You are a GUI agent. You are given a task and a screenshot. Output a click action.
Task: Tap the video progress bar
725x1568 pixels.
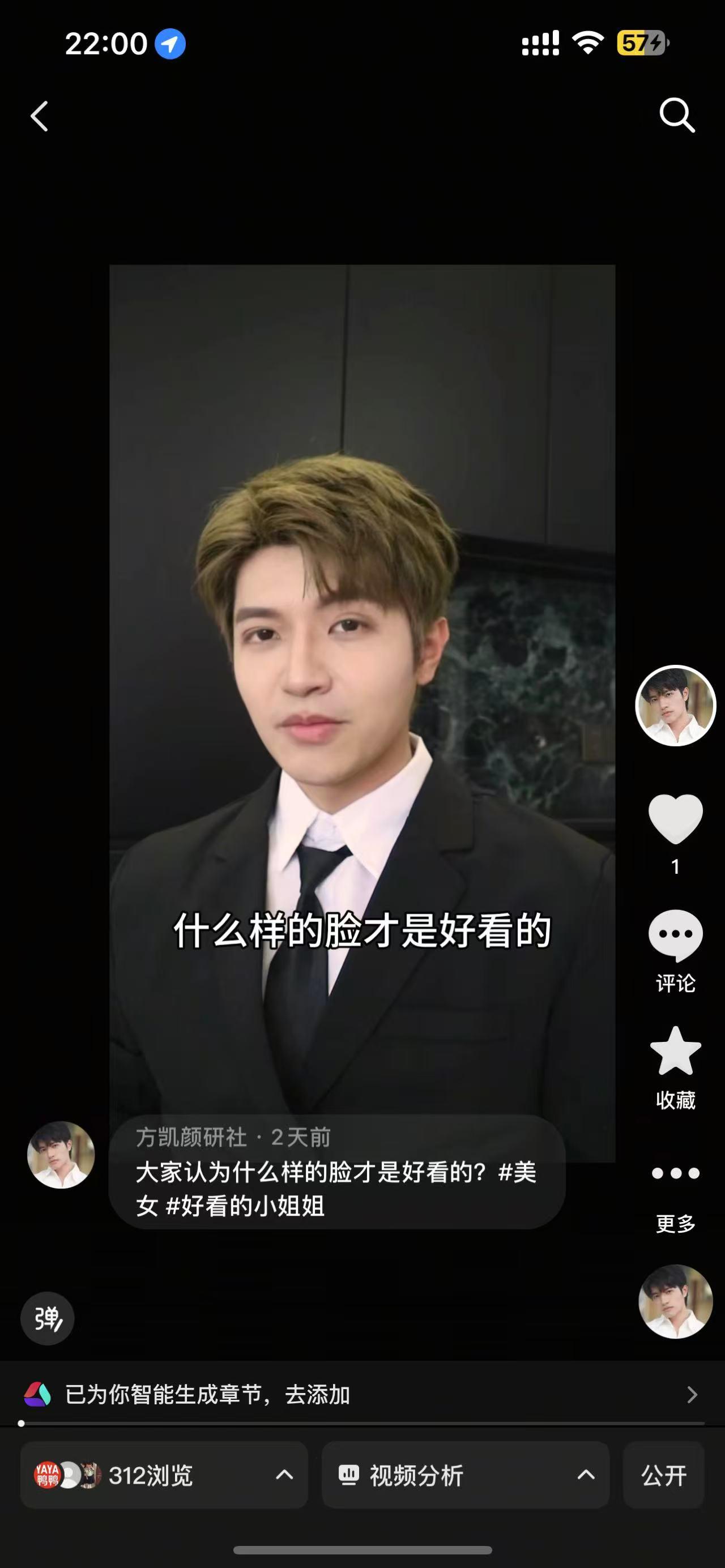(x=361, y=1423)
